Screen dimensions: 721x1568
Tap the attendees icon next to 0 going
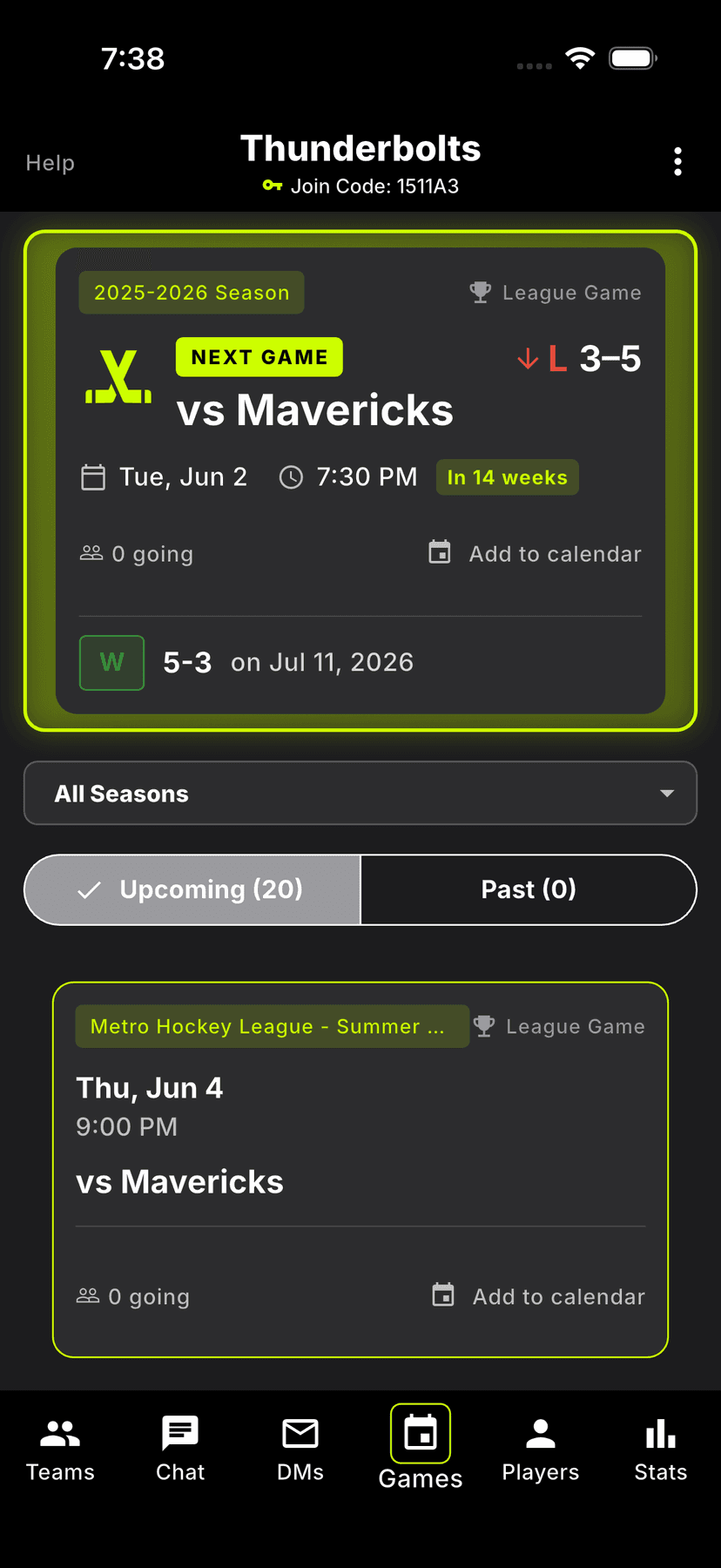tap(91, 552)
